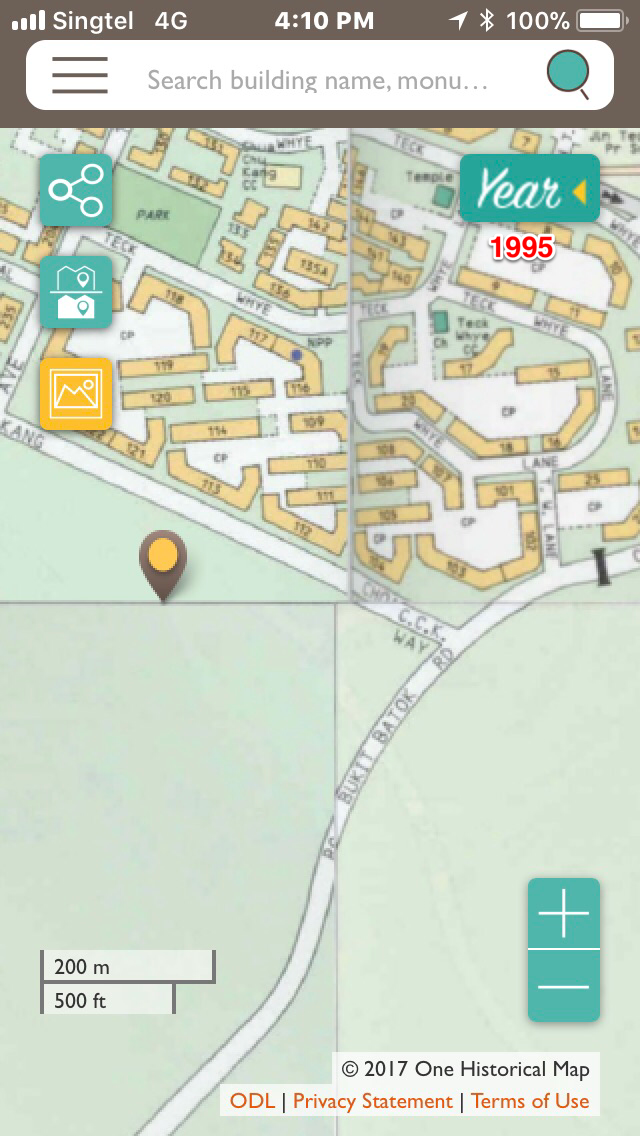Open the Terms of Use link
The width and height of the screenshot is (640, 1136).
(x=531, y=1101)
